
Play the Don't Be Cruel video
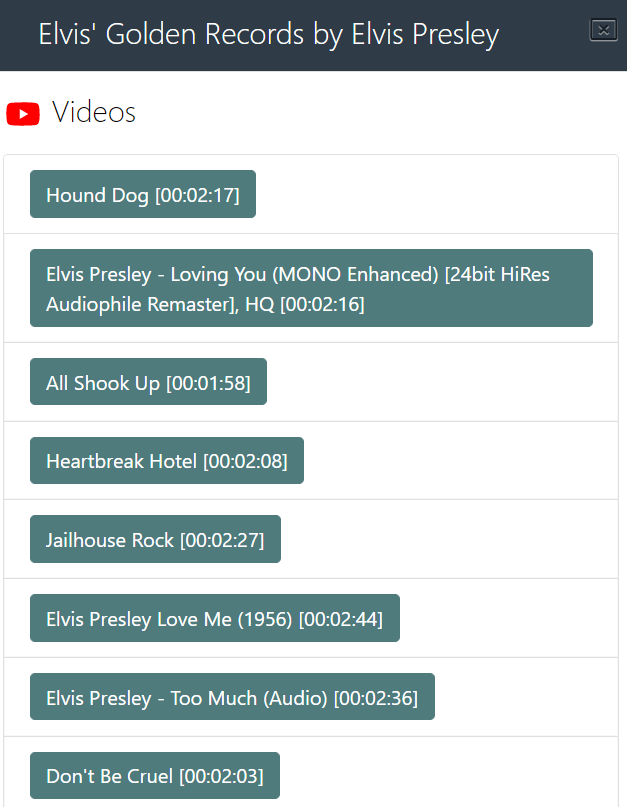154,776
